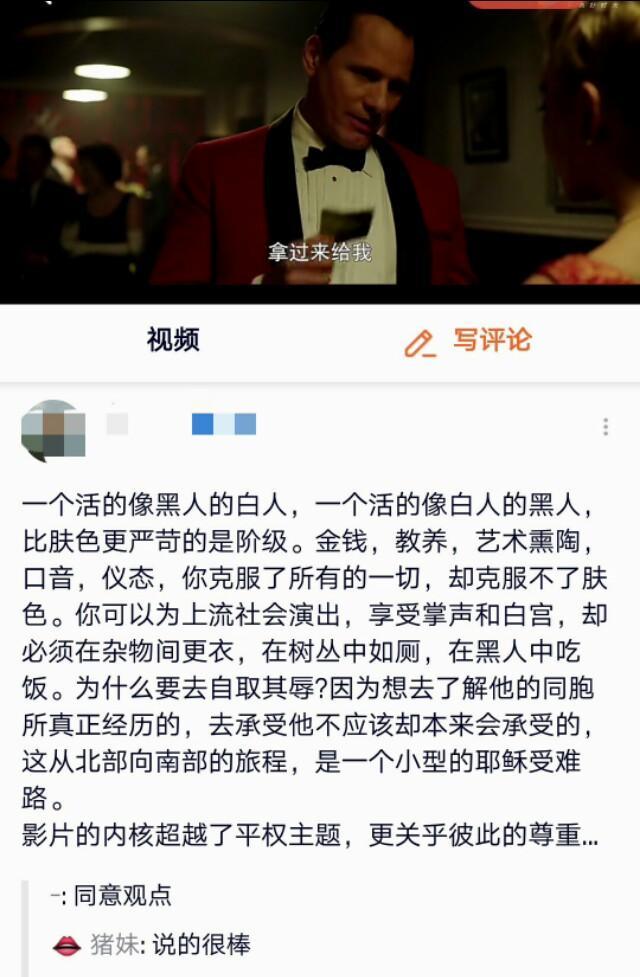Screen dimensions: 640x977
Task: Tap 写评论 to write a review
Action: pos(468,341)
